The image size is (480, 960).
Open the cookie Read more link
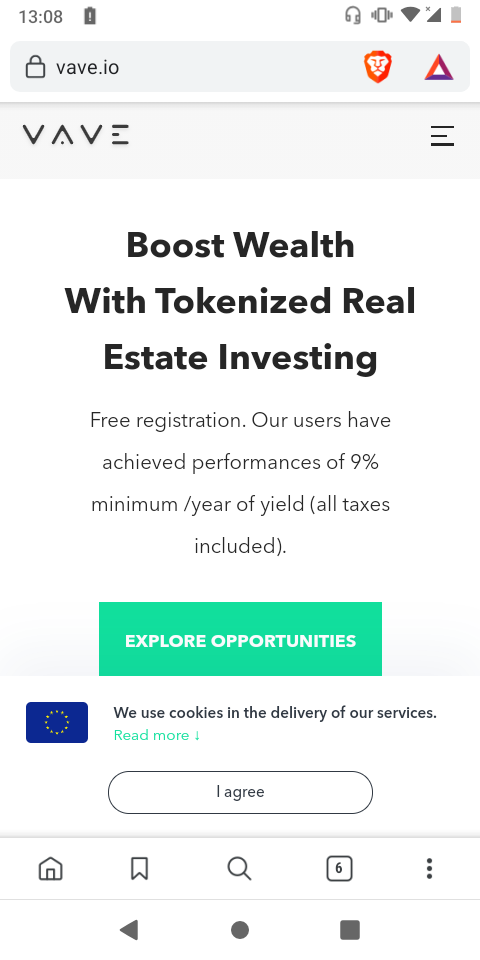coord(157,735)
